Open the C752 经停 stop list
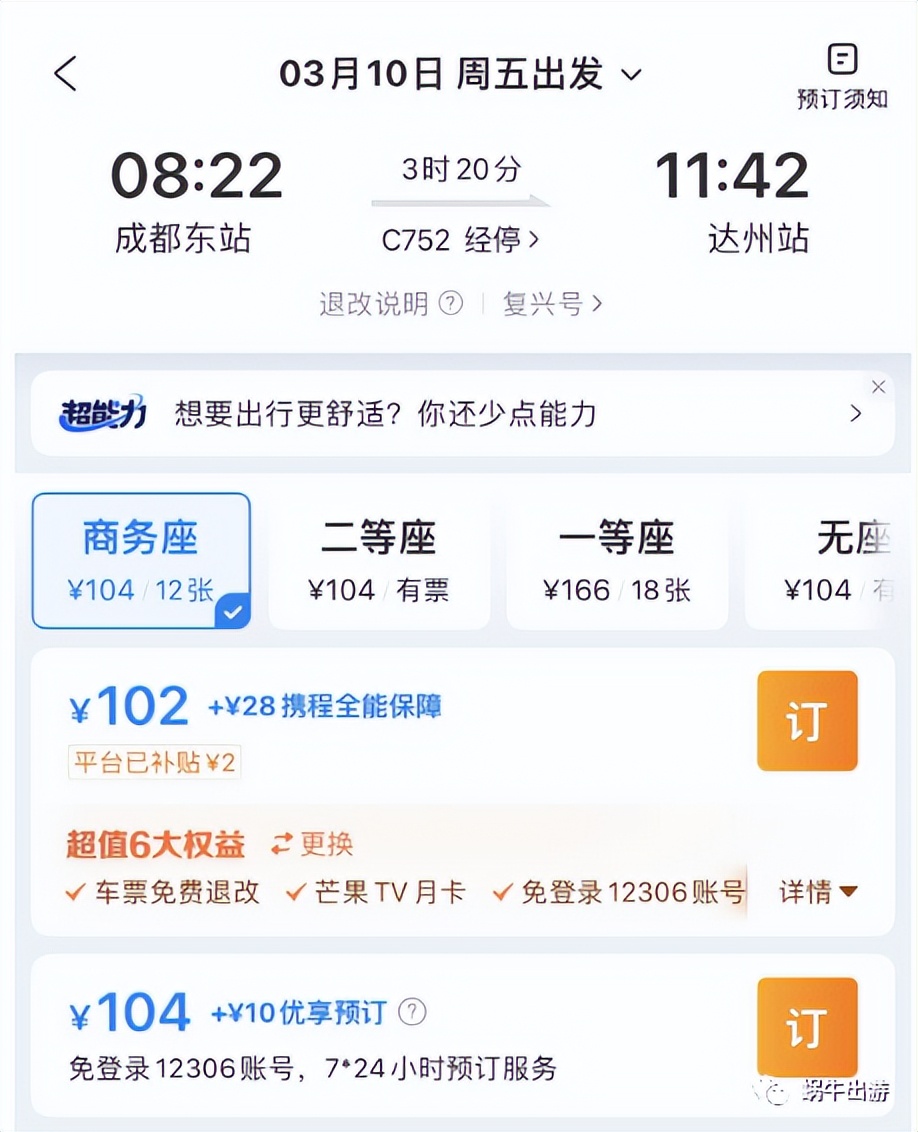 460,240
